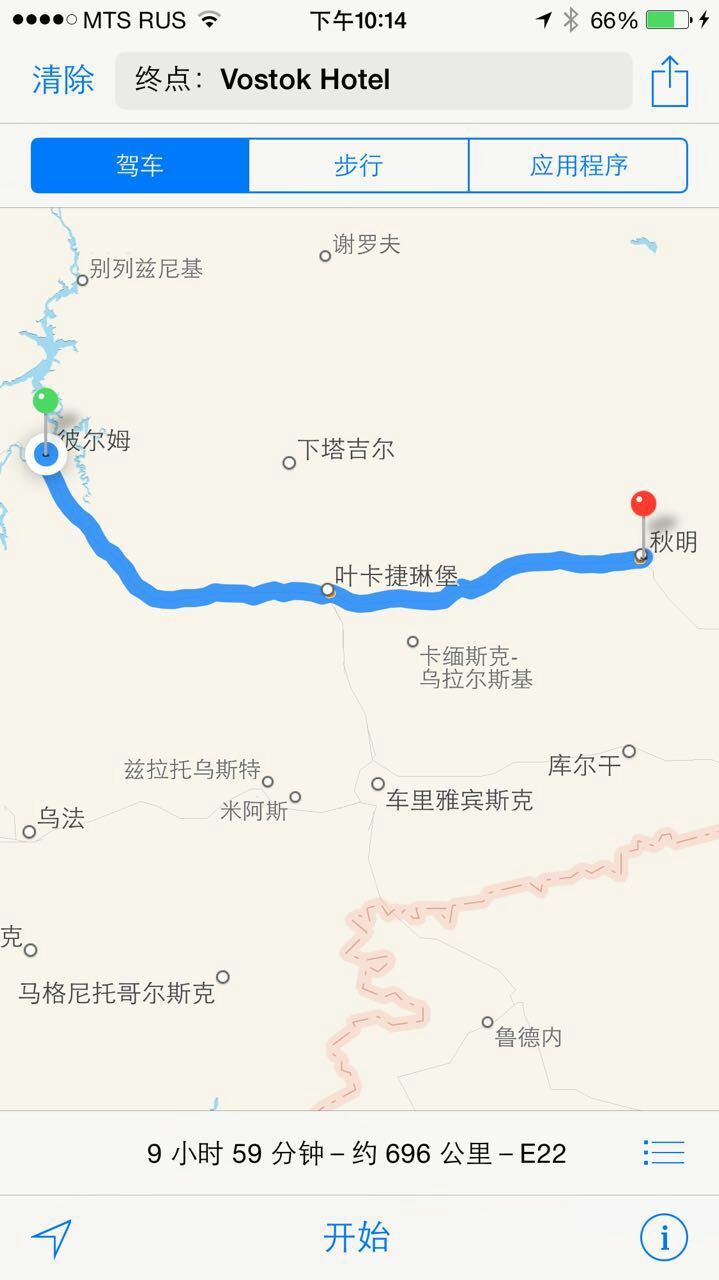Tap 清除 to clear the route
The height and width of the screenshot is (1280, 719).
click(63, 80)
